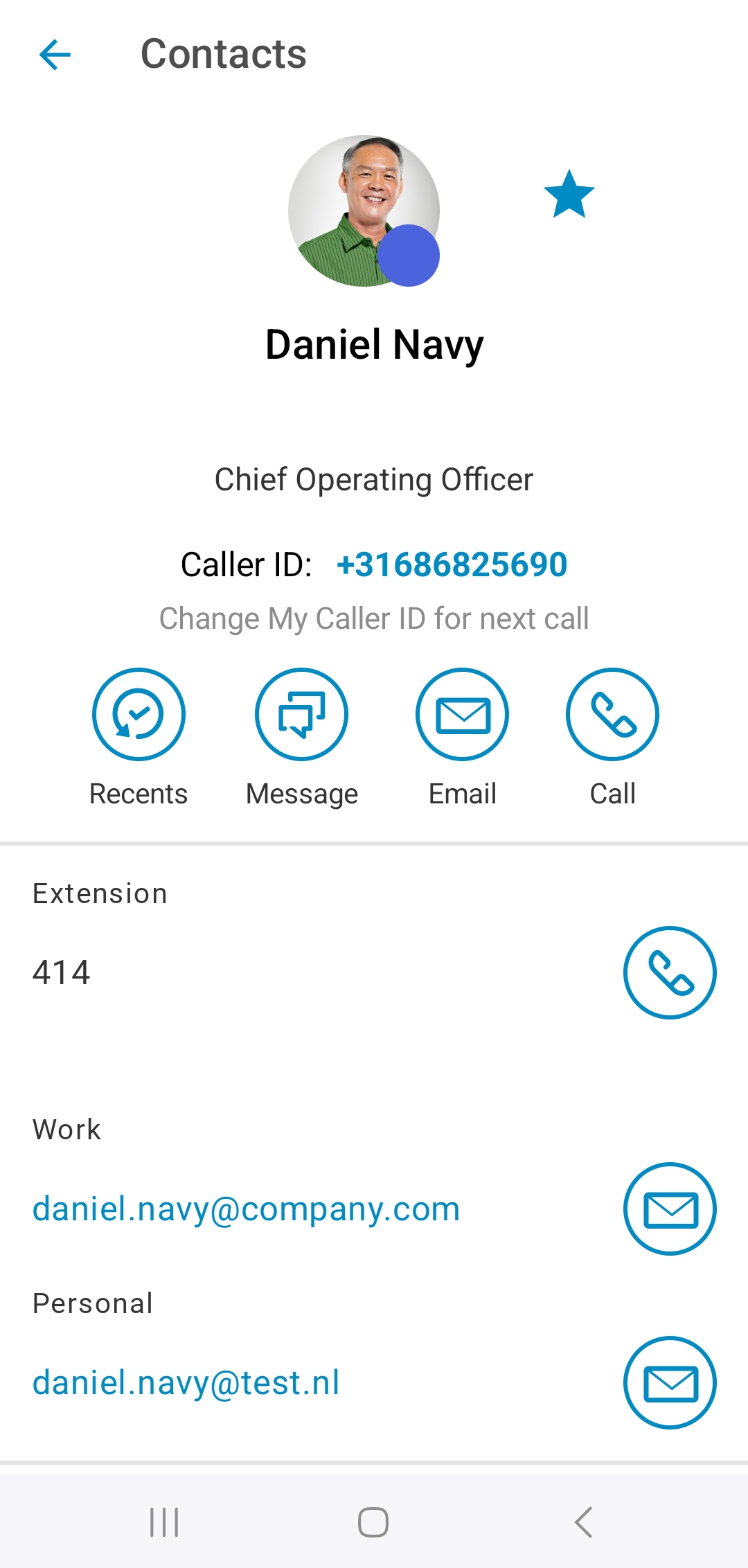Go back to the Contacts list
This screenshot has width=748, height=1568.
(x=55, y=55)
